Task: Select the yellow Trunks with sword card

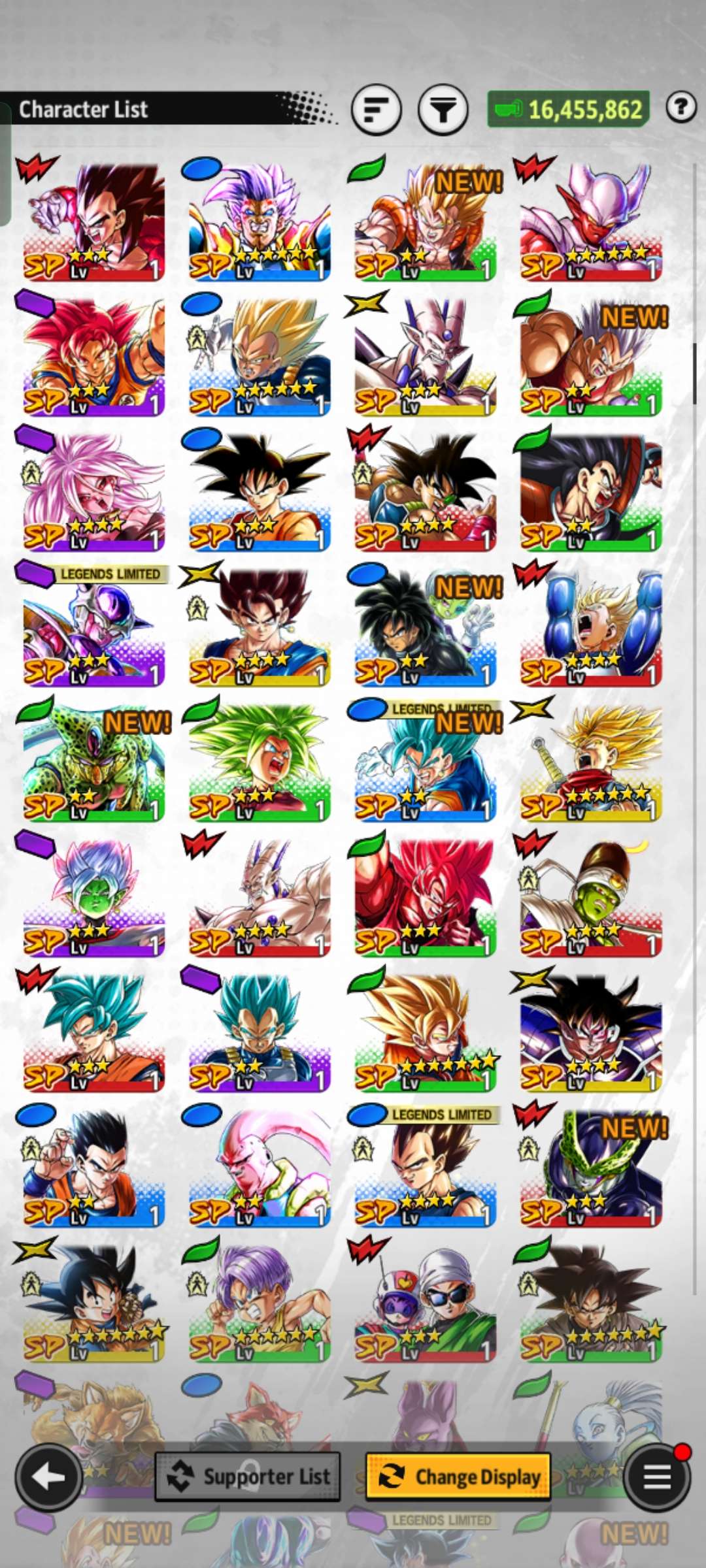Action: (591, 761)
